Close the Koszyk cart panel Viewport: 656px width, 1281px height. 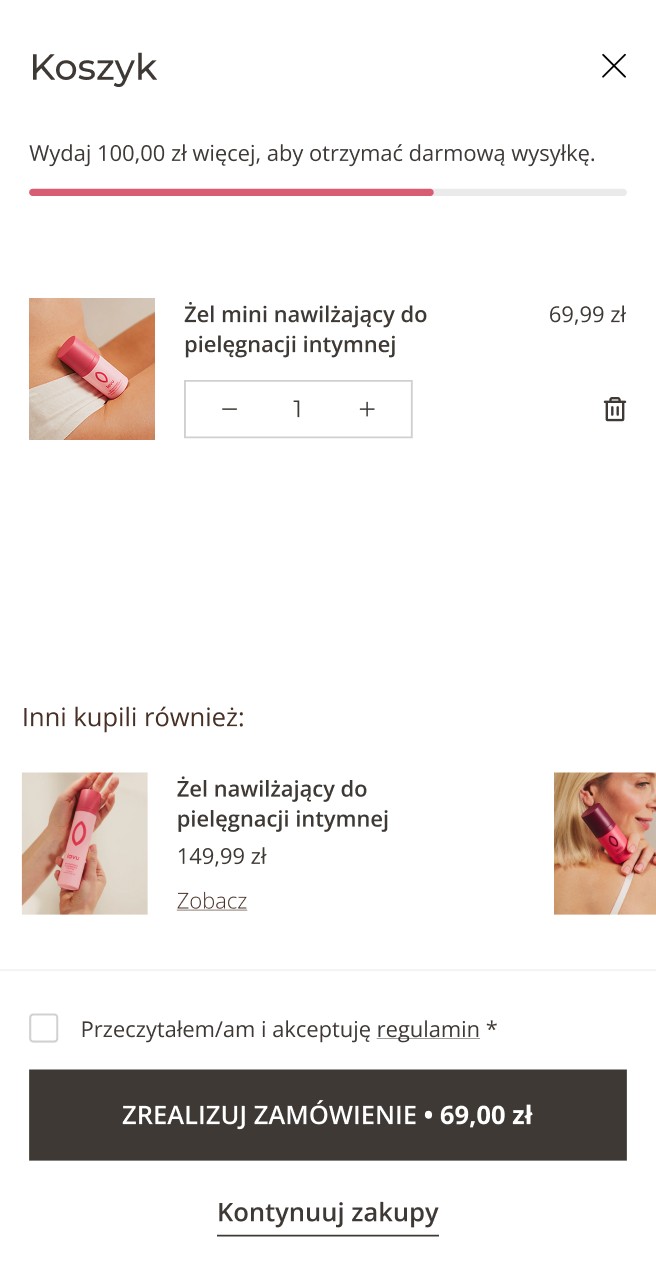click(x=613, y=67)
